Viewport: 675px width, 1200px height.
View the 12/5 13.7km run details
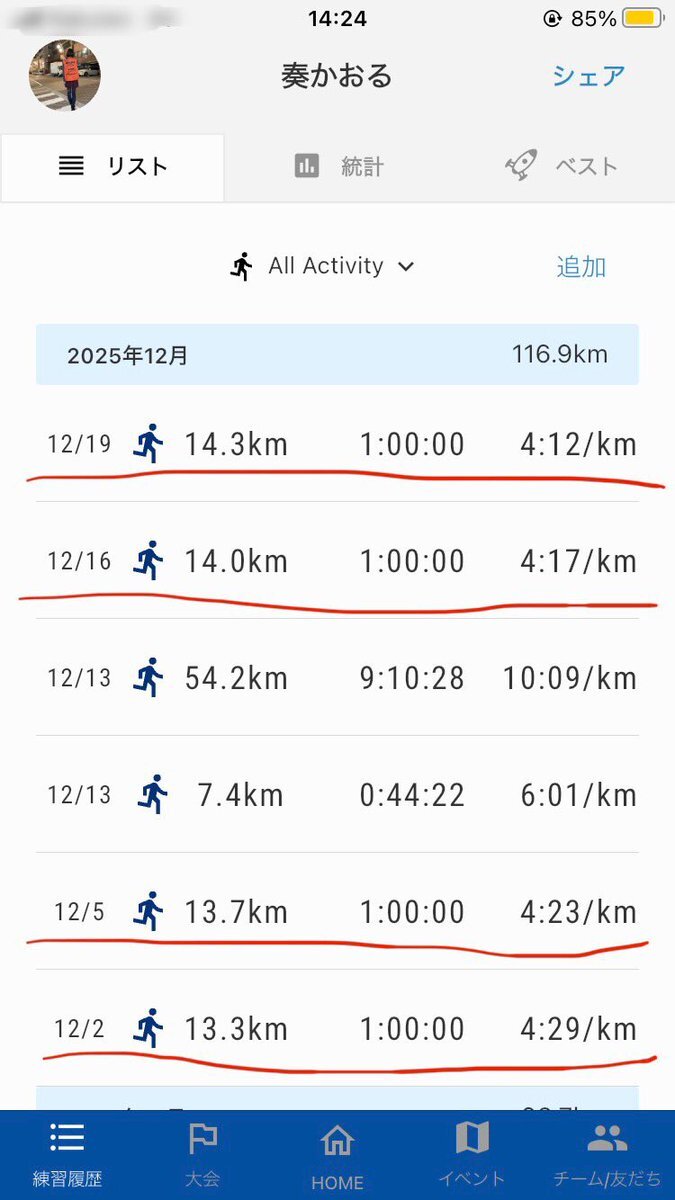pos(337,912)
